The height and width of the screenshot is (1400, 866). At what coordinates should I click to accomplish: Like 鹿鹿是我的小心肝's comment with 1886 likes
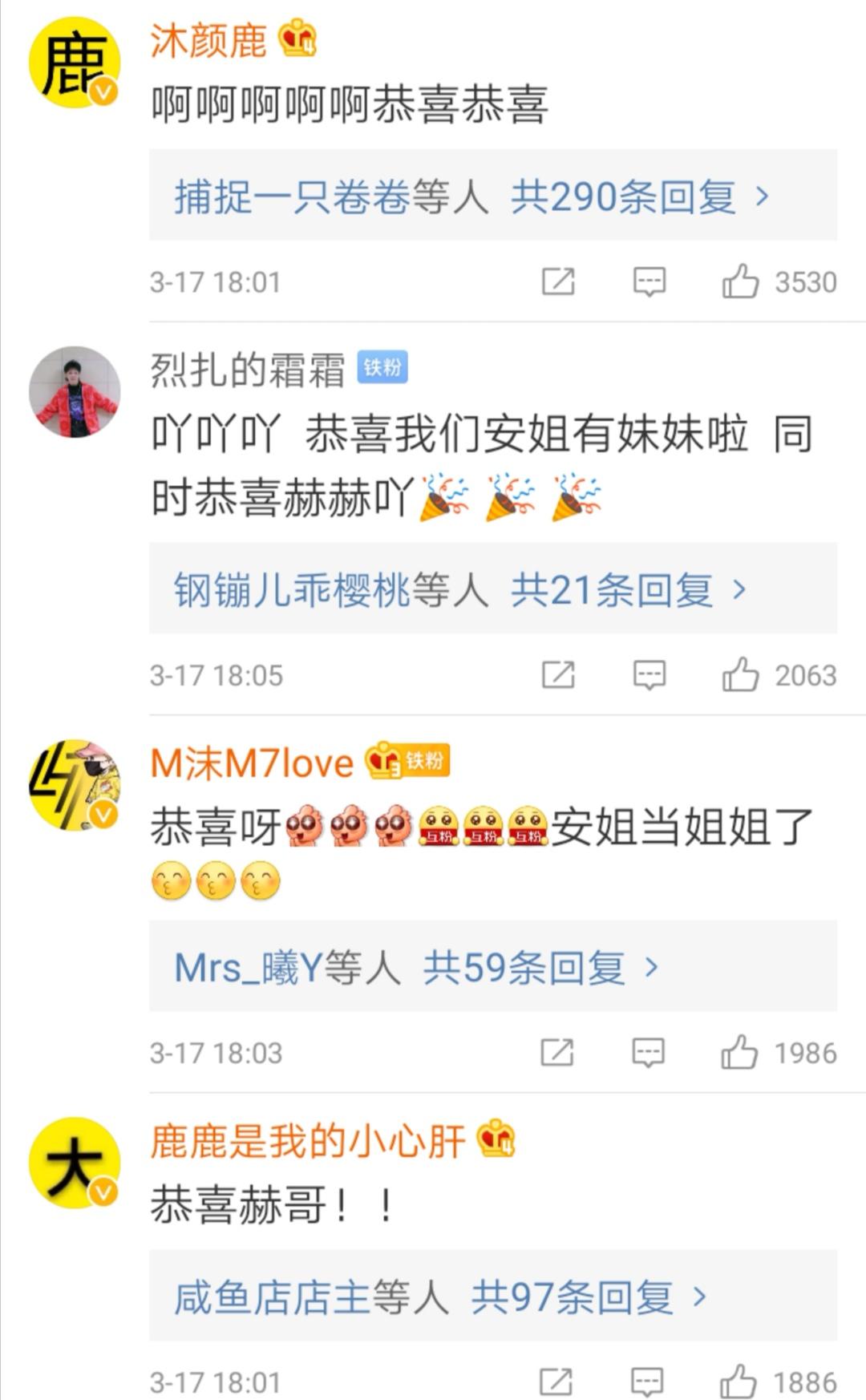click(738, 1382)
